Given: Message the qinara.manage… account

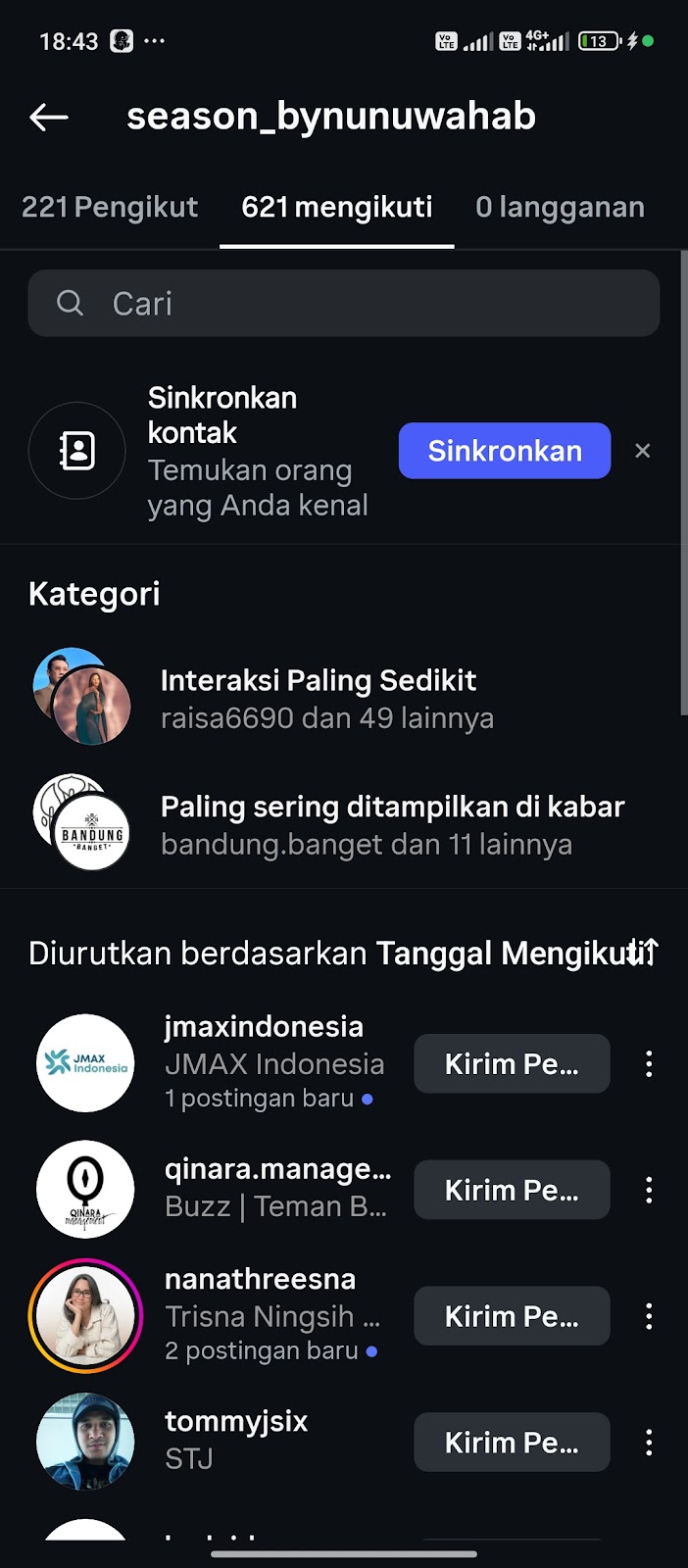Looking at the screenshot, I should [512, 1190].
